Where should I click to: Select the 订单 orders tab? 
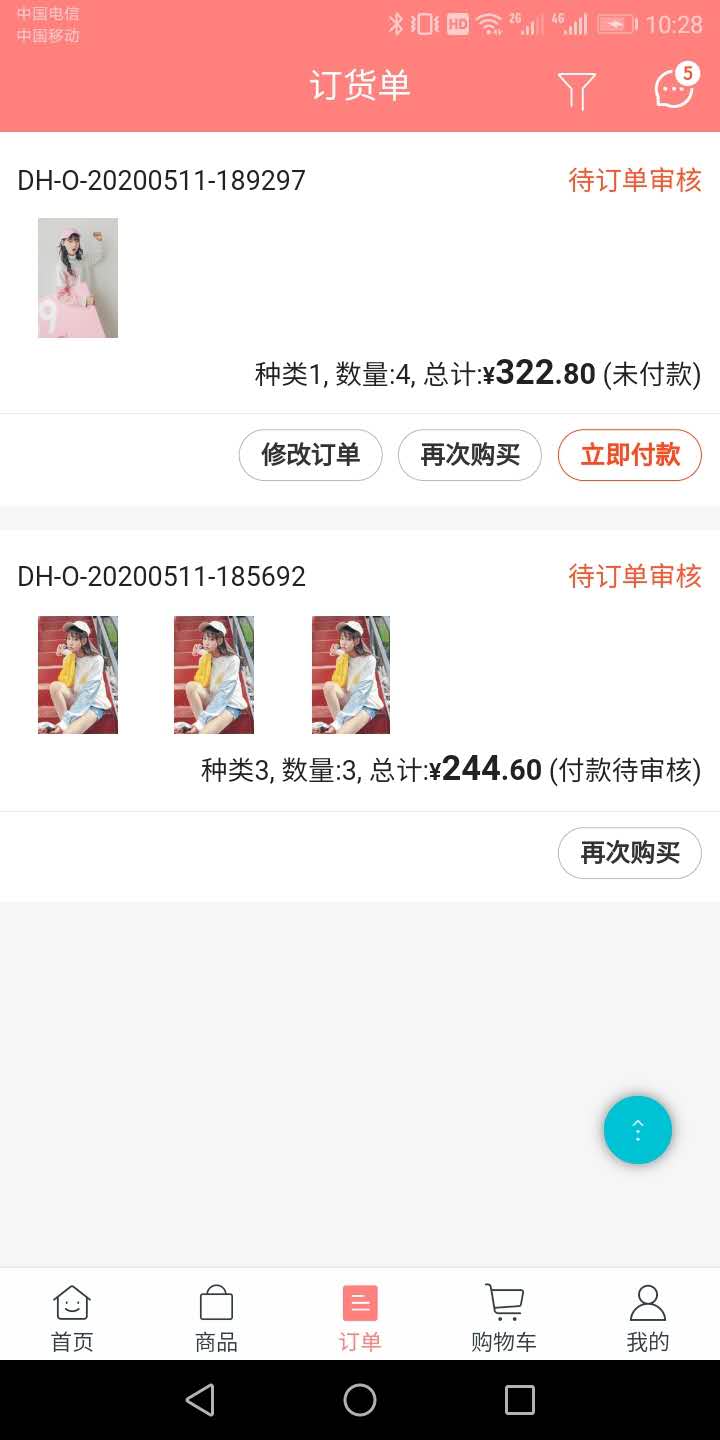coord(360,1318)
